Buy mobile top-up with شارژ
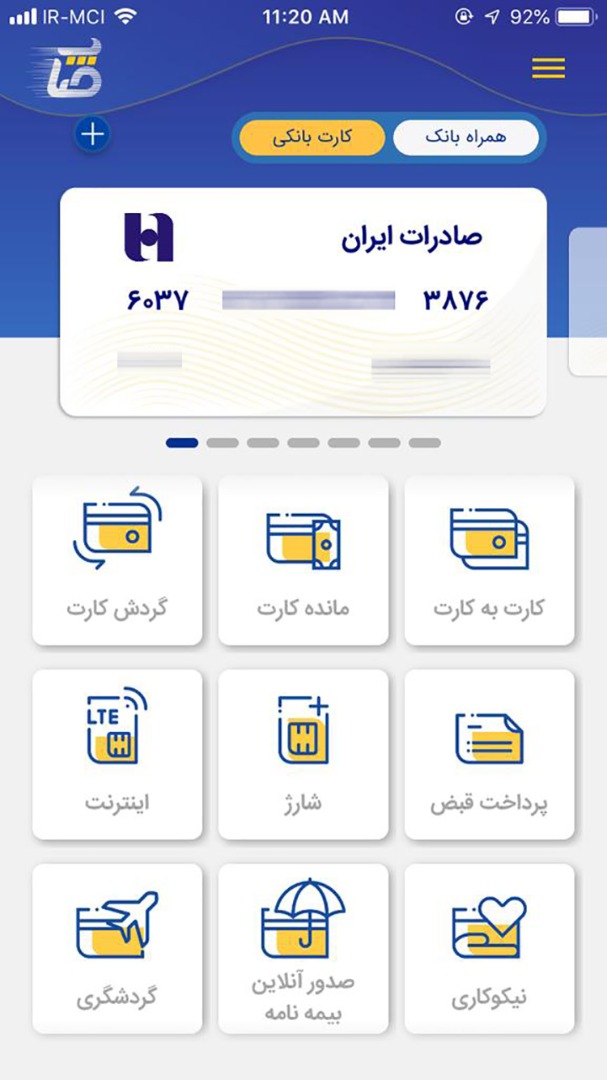 [303, 754]
